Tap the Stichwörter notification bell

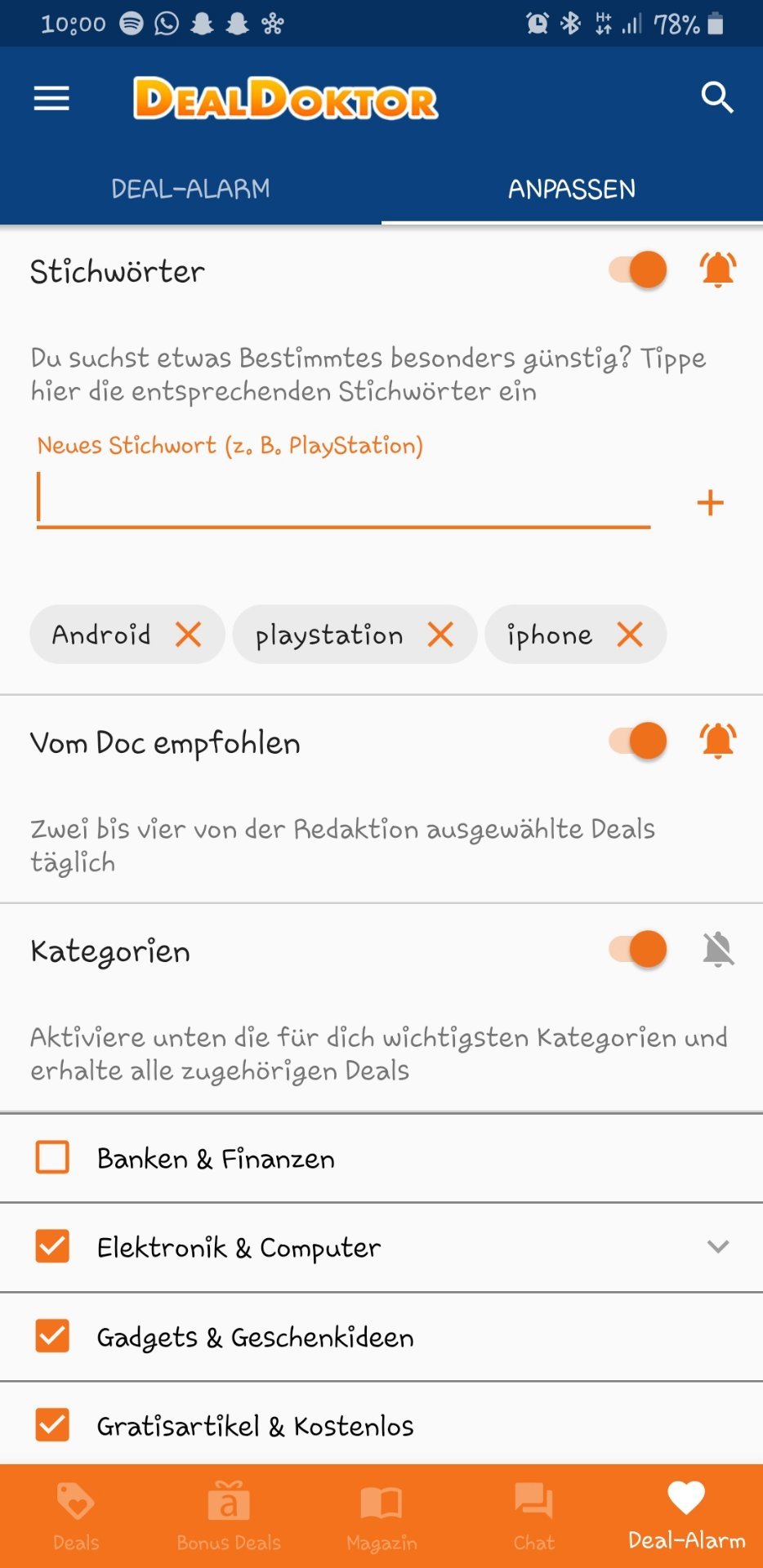tap(718, 269)
